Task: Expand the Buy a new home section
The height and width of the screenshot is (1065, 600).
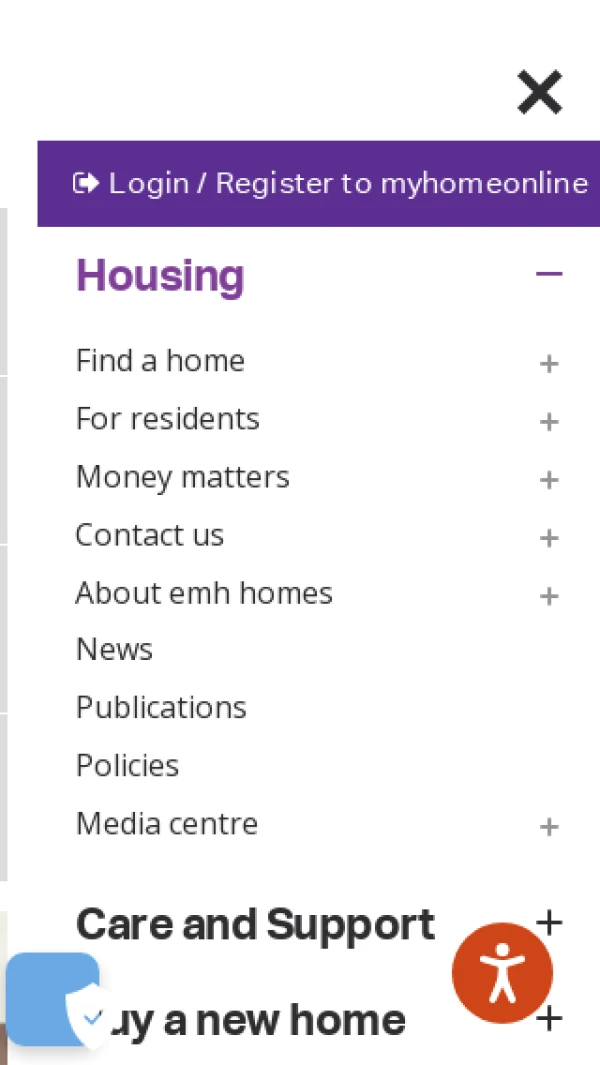Action: click(x=548, y=1019)
